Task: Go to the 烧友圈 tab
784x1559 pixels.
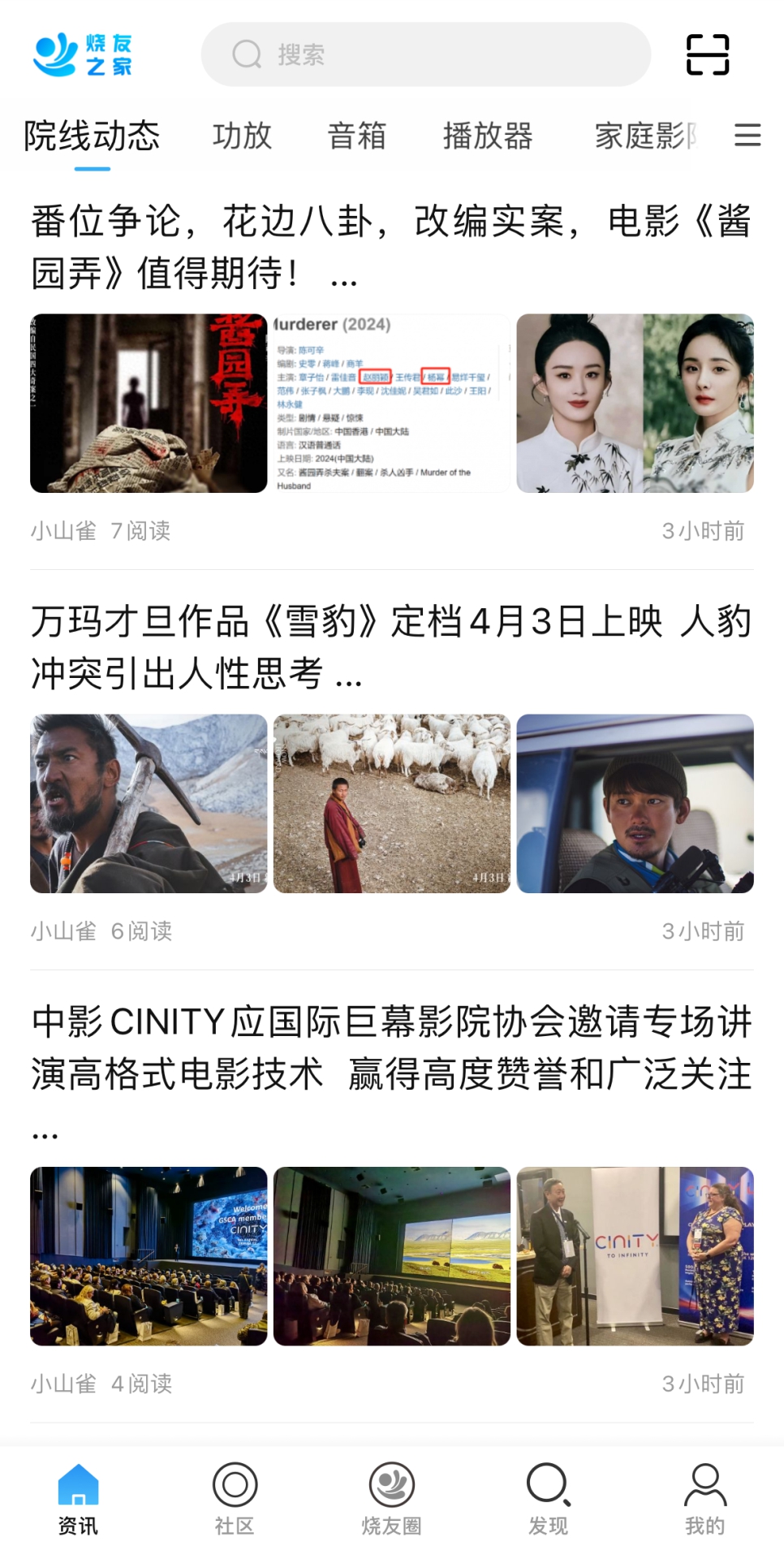Action: click(391, 1499)
